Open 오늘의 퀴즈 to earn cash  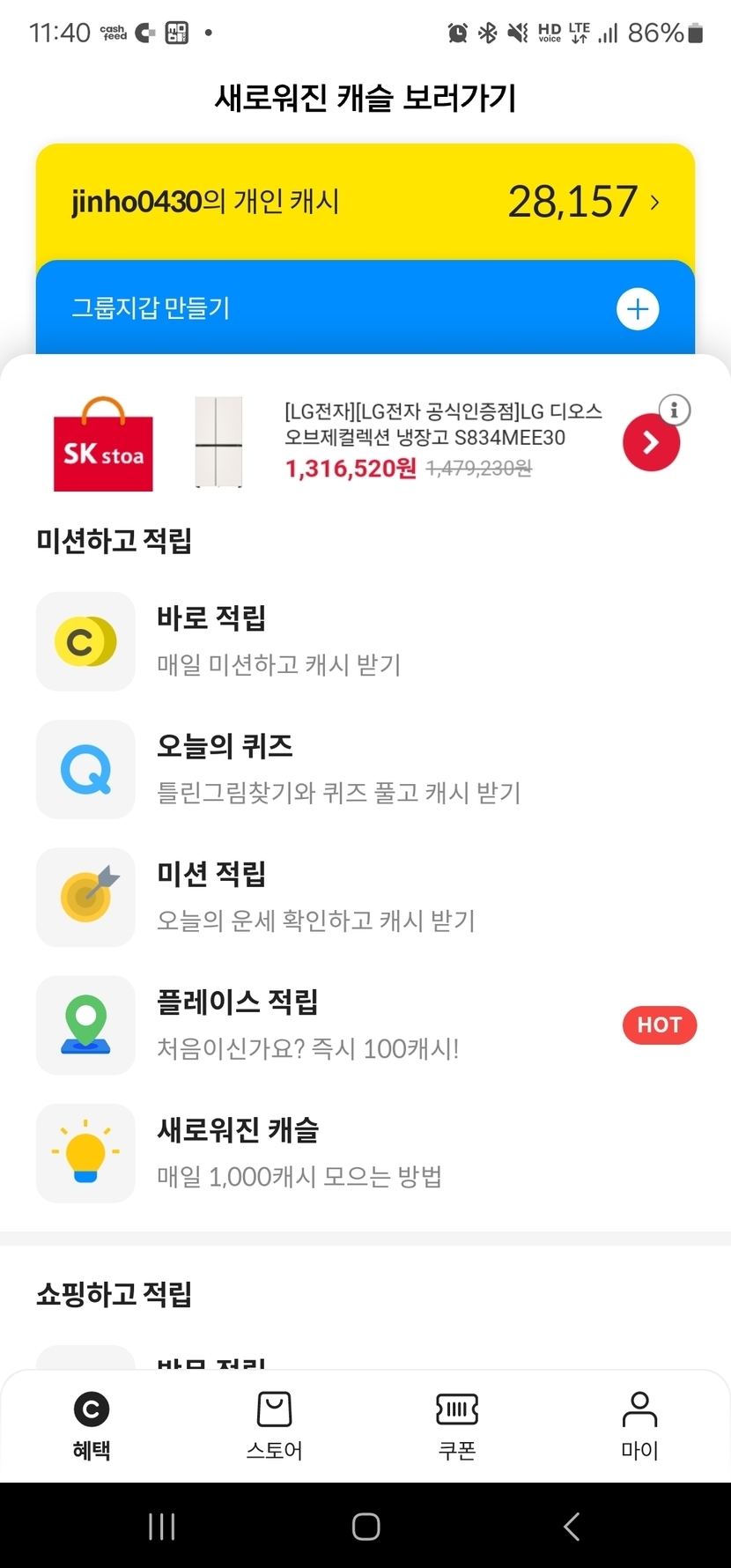[x=365, y=769]
